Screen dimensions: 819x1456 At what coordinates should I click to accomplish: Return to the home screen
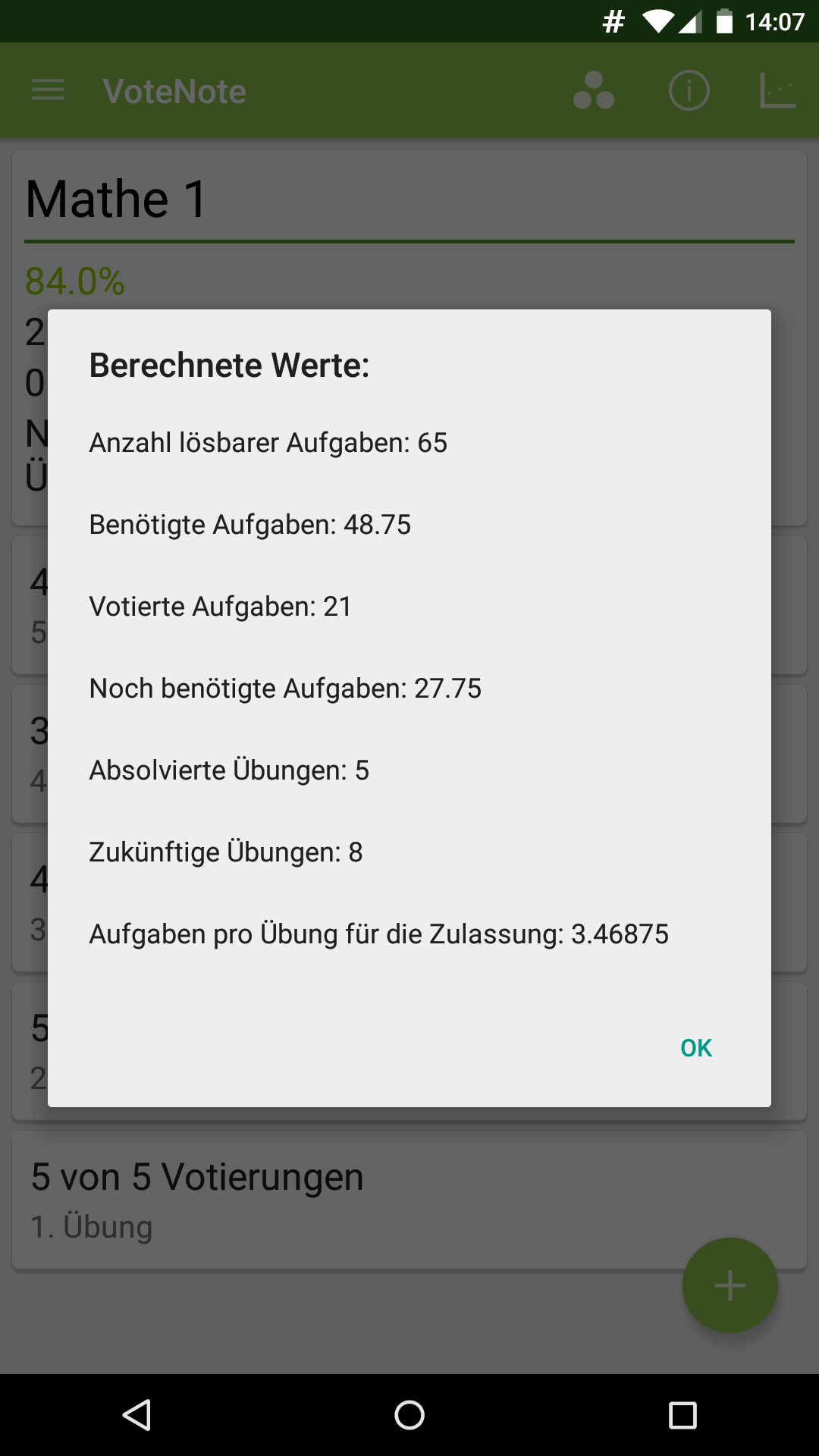point(409,1415)
